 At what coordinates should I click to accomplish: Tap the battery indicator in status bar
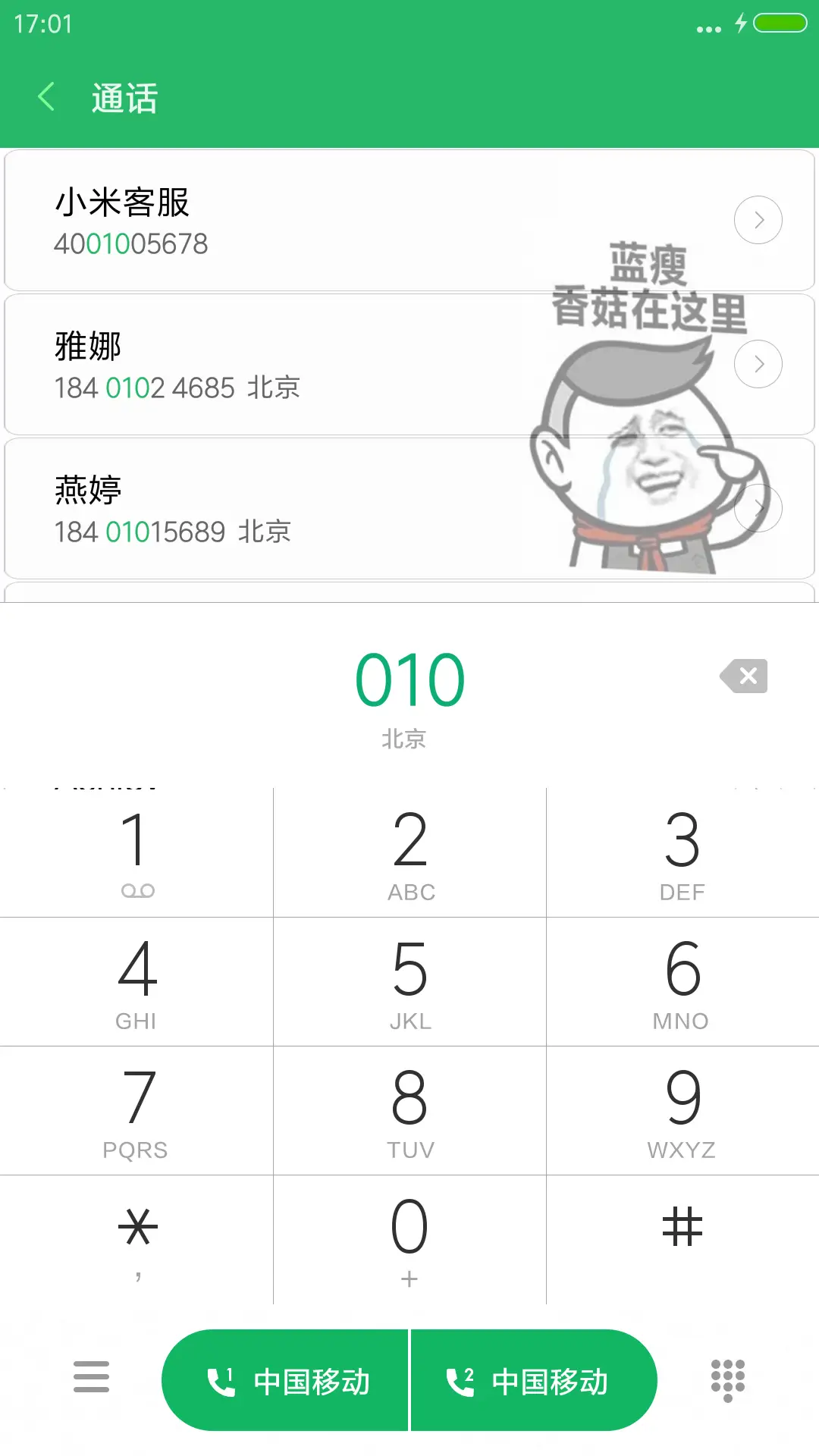(x=783, y=23)
